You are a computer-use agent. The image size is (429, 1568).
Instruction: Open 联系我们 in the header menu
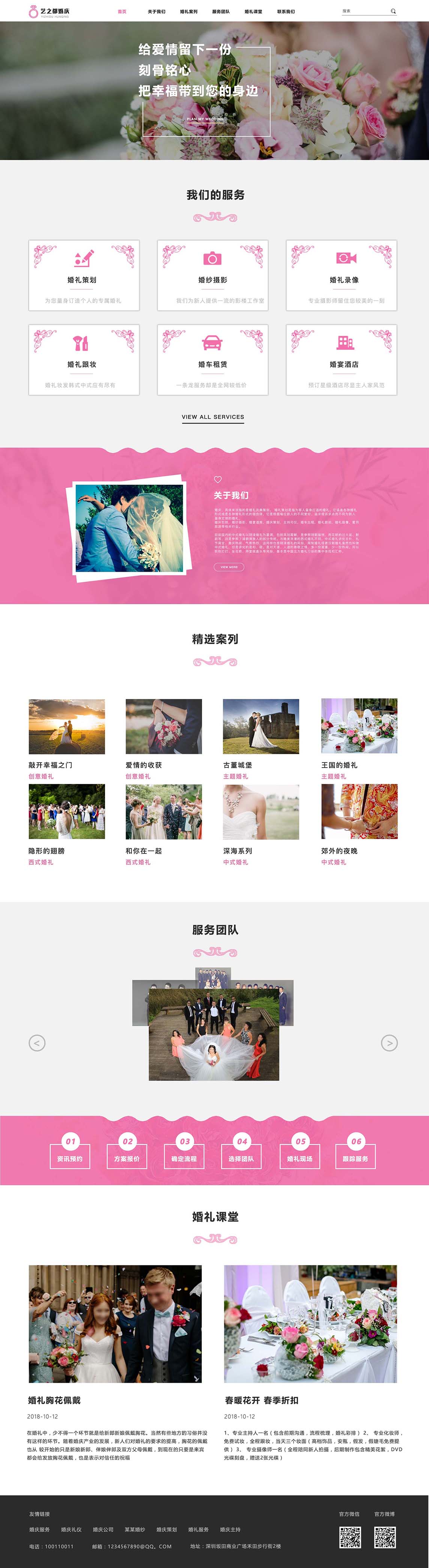pyautogui.click(x=286, y=12)
